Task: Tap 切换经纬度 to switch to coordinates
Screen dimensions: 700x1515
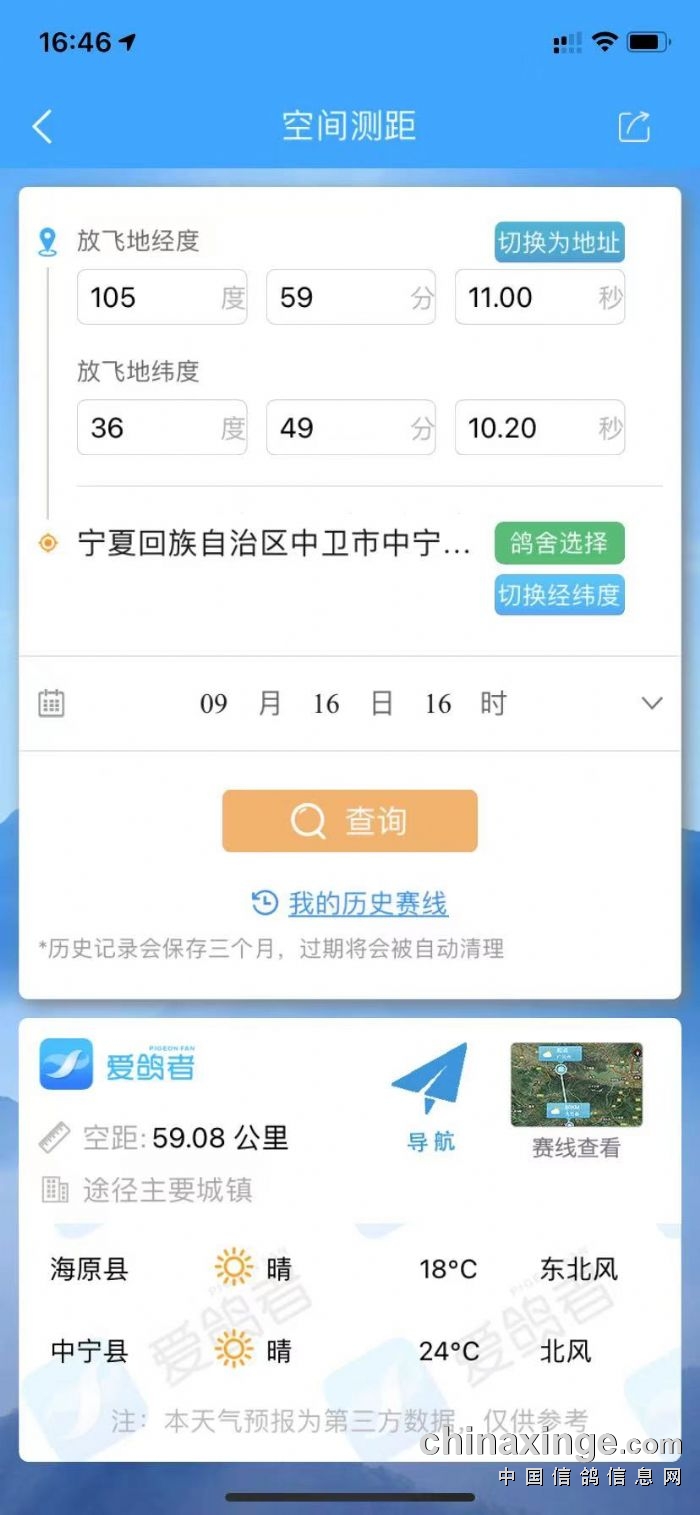Action: [x=559, y=595]
